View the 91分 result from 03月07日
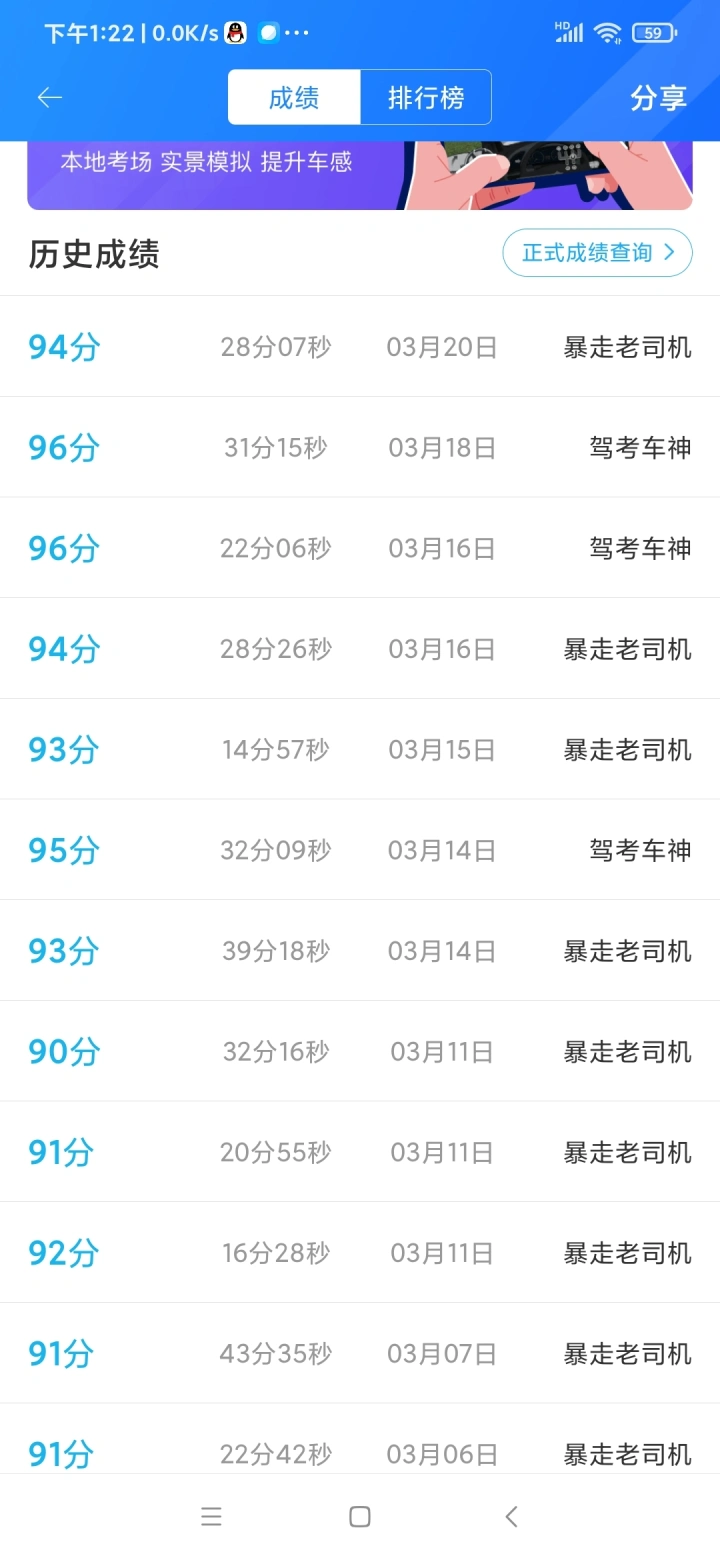The image size is (720, 1560). [360, 1353]
